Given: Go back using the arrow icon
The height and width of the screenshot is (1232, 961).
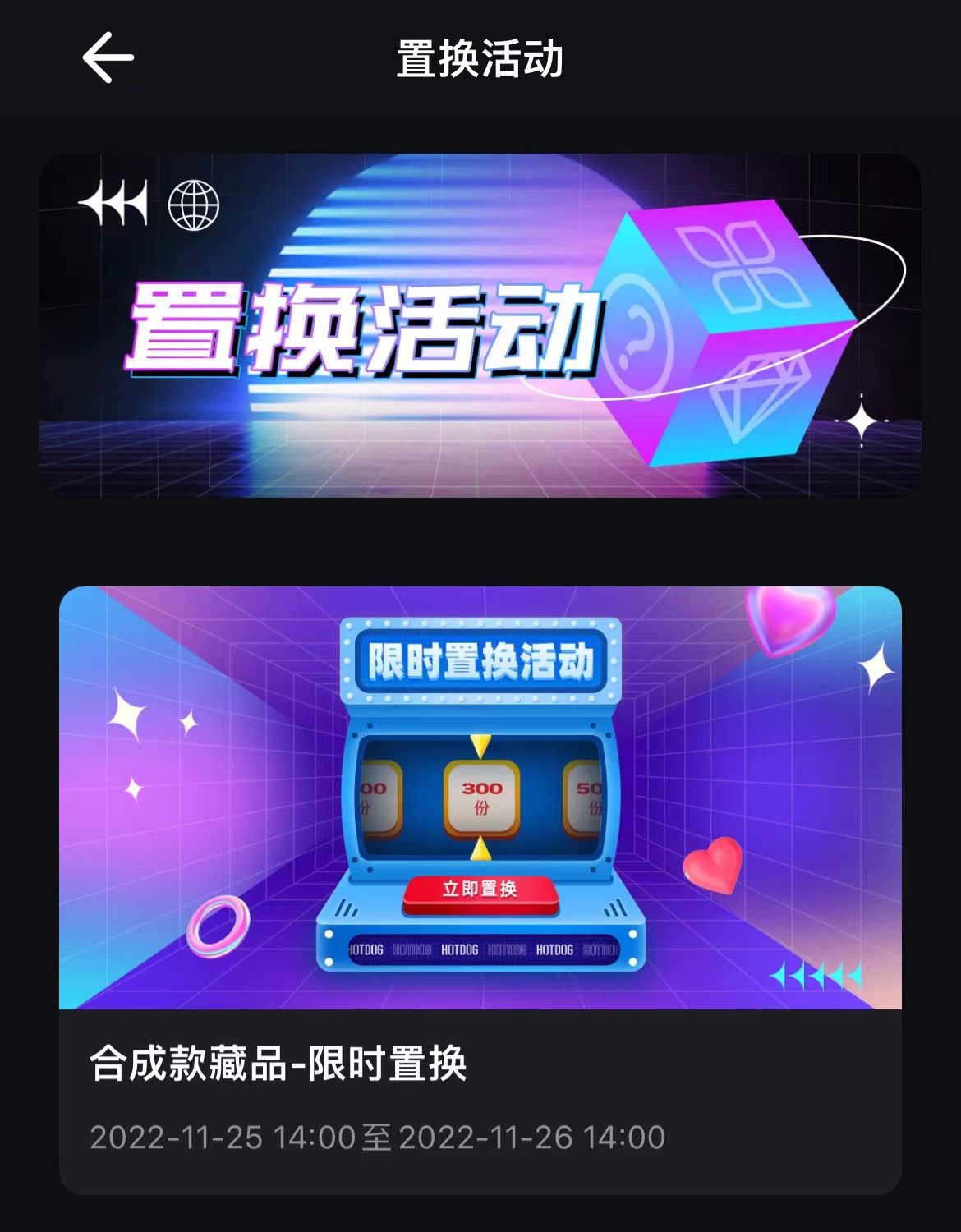Looking at the screenshot, I should point(108,58).
